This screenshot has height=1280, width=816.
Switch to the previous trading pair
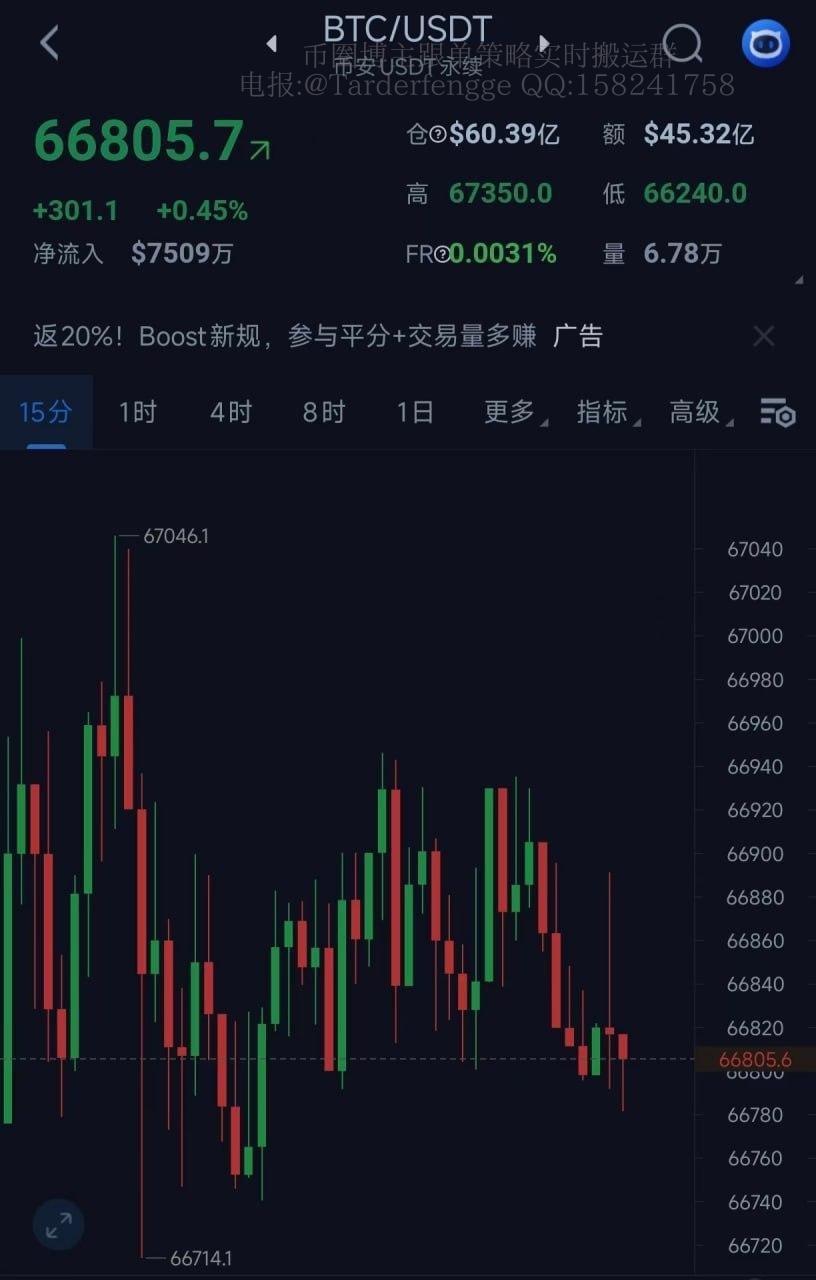271,43
